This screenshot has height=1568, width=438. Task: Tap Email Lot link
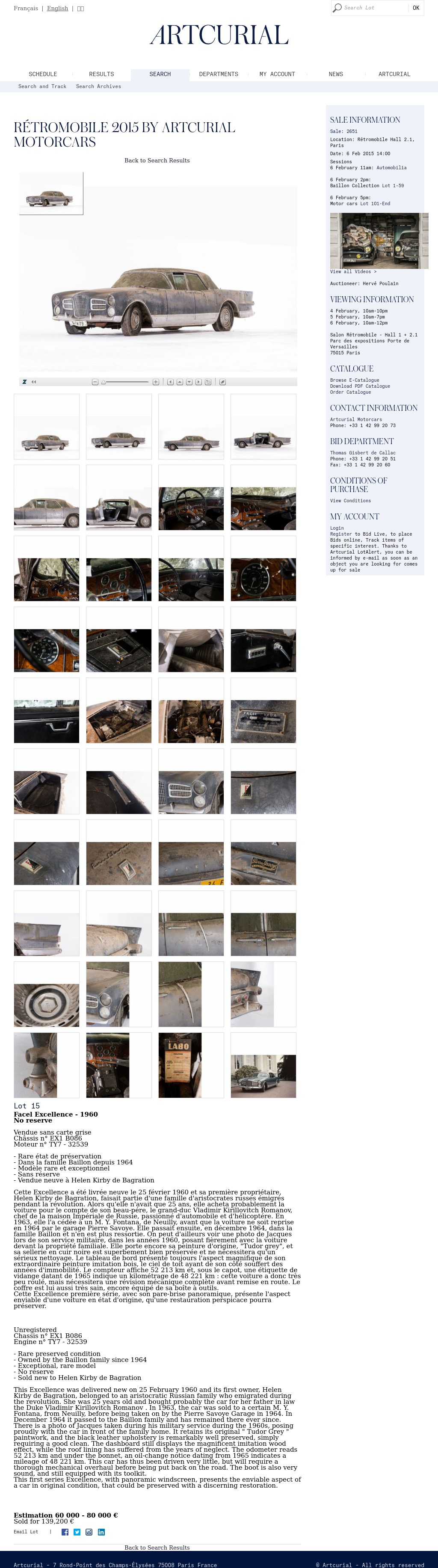point(26,1532)
